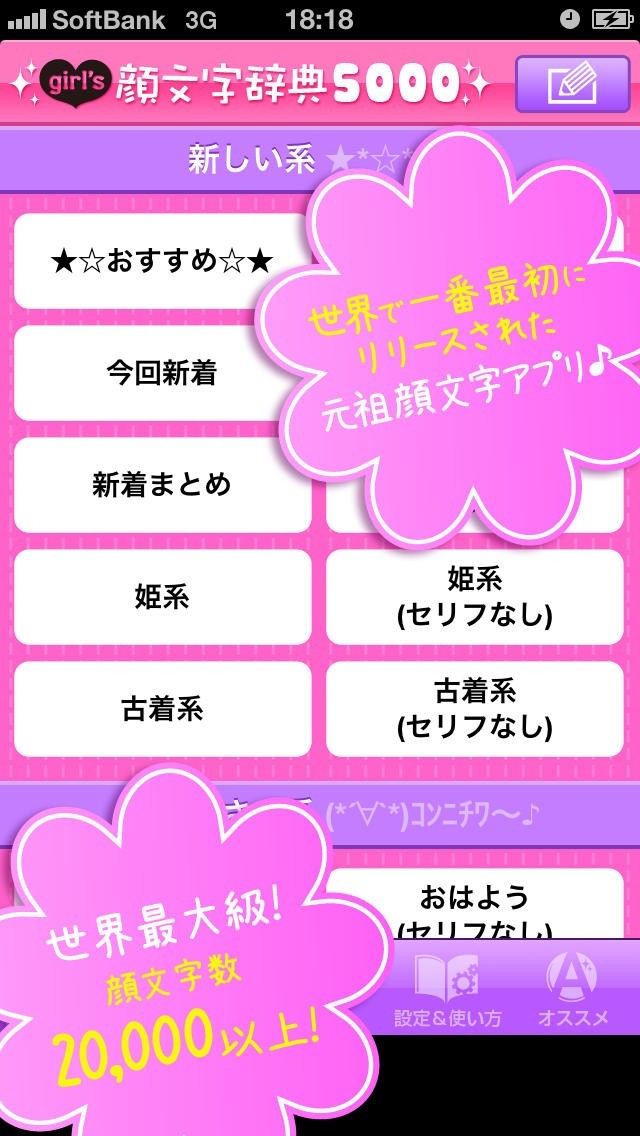Switch to the 設定&使い方 tab
The width and height of the screenshot is (640, 1136).
(447, 990)
